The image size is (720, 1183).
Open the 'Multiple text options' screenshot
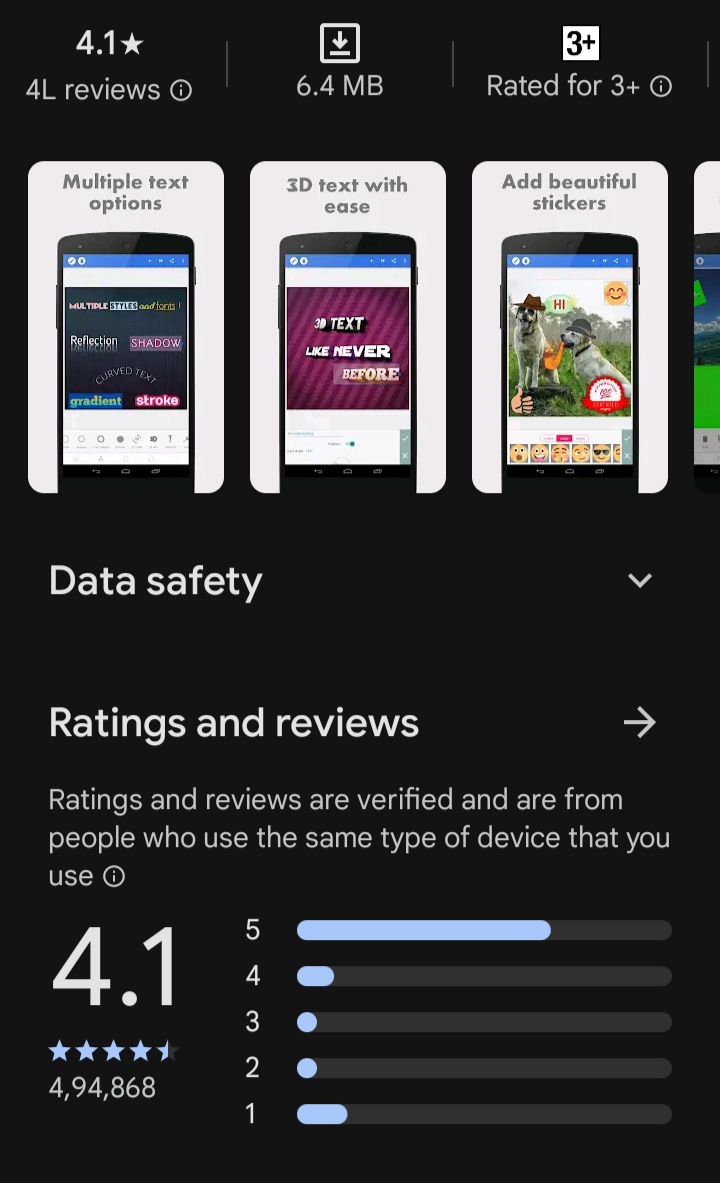[x=126, y=327]
